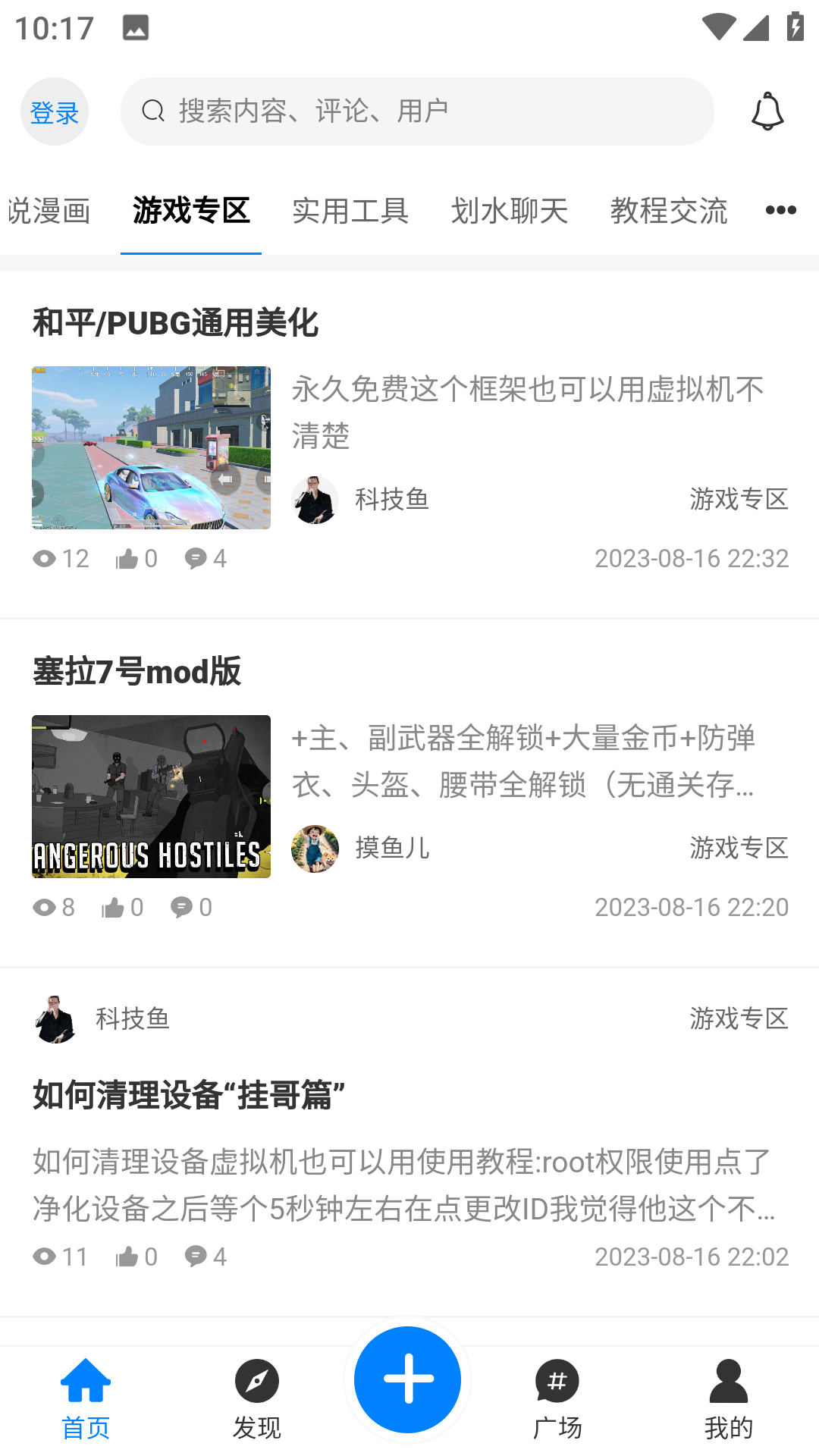Open the 教程交流 category tab
Viewport: 819px width, 1456px height.
[x=669, y=212]
